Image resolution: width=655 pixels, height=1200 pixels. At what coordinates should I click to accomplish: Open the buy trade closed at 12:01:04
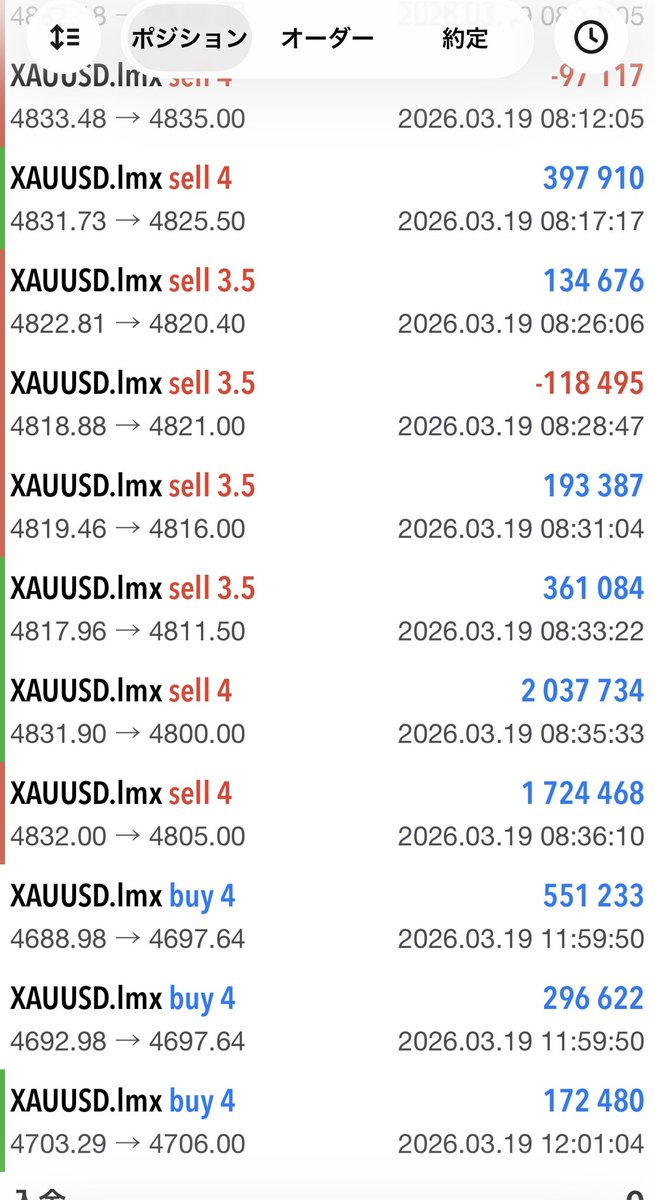click(327, 1122)
